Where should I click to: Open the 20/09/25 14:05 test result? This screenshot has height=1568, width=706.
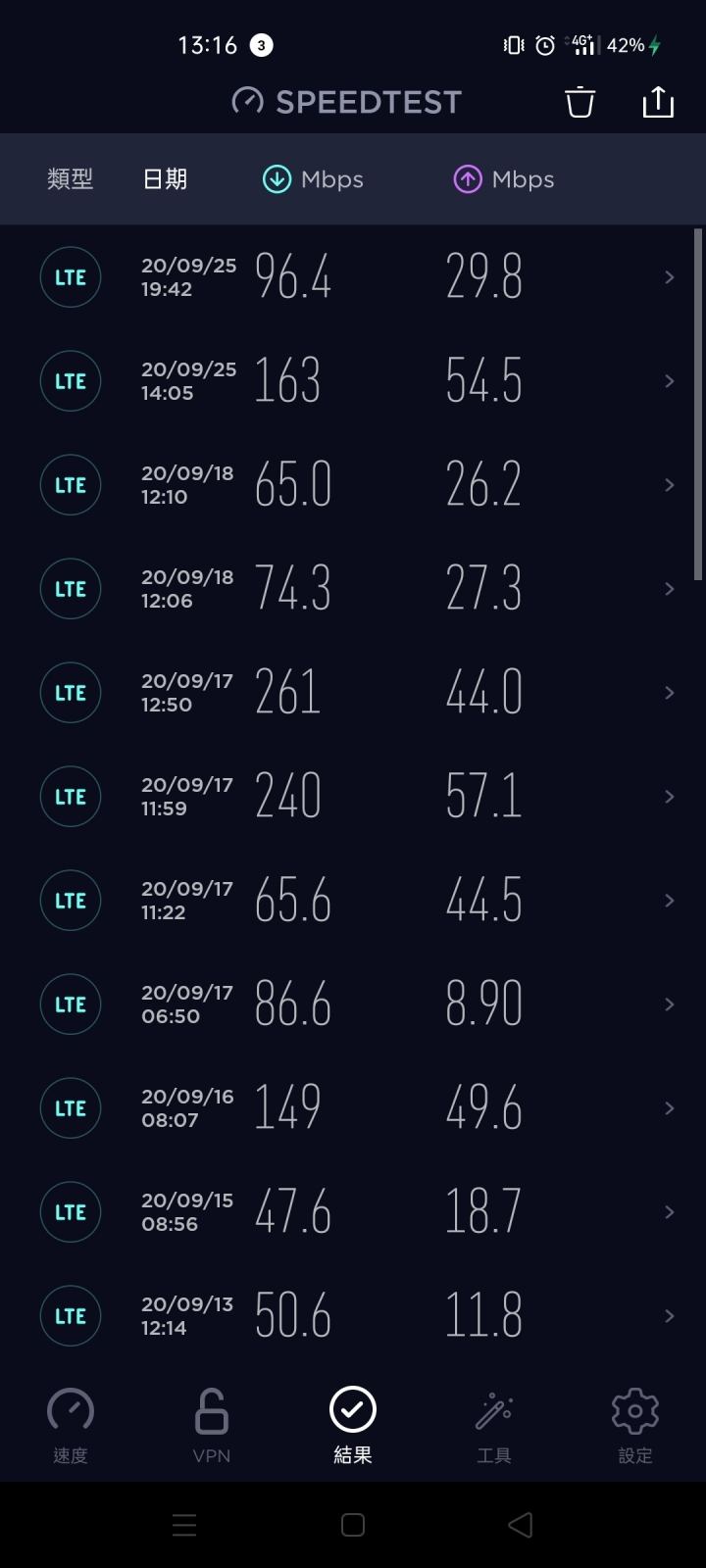click(353, 381)
